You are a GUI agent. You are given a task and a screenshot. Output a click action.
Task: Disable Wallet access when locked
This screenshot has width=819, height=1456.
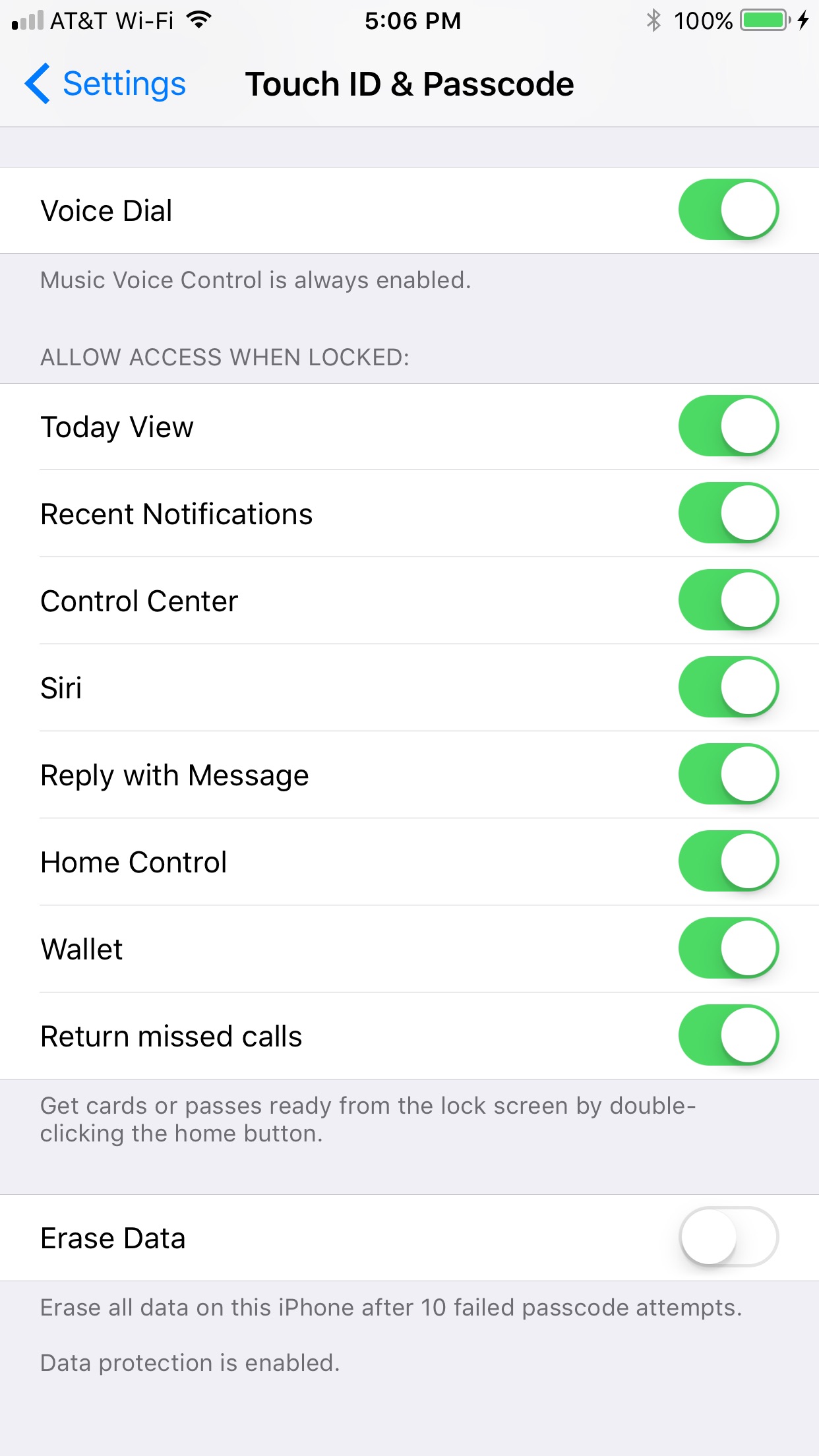729,948
